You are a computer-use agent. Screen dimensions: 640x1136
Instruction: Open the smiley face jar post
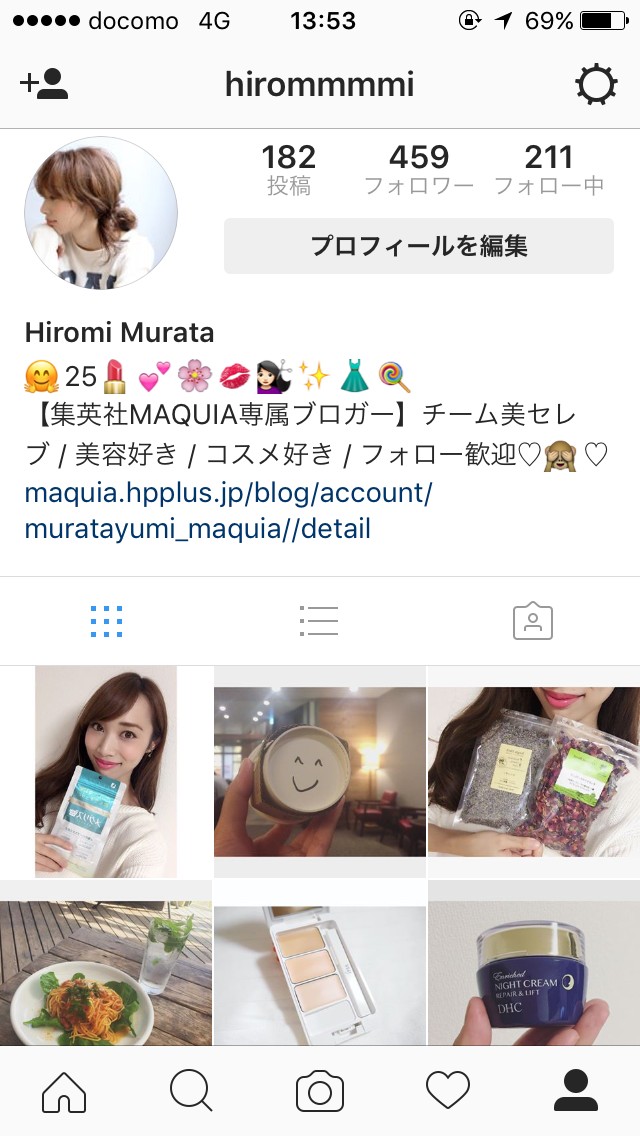pos(320,771)
